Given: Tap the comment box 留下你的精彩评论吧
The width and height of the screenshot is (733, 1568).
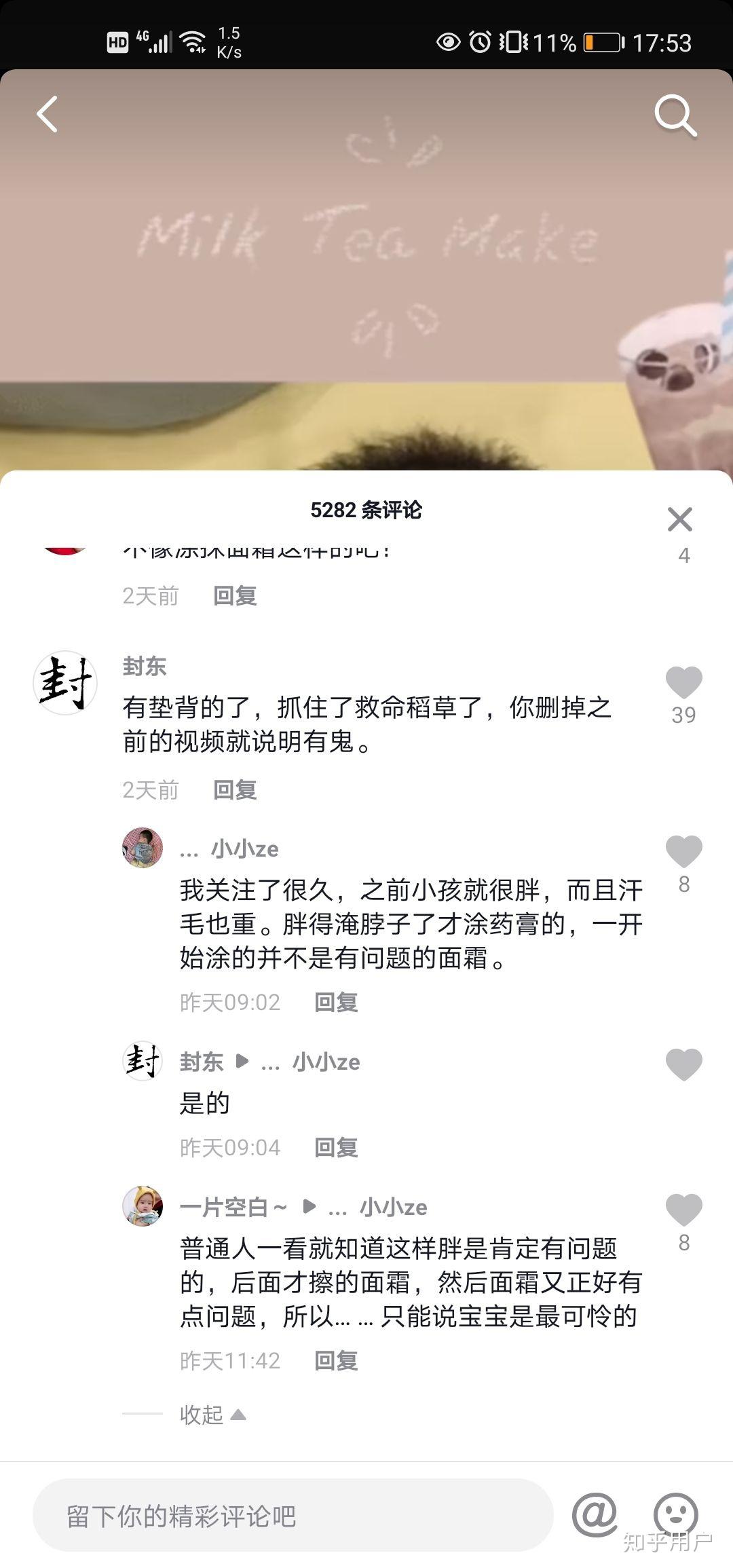Looking at the screenshot, I should (292, 1515).
